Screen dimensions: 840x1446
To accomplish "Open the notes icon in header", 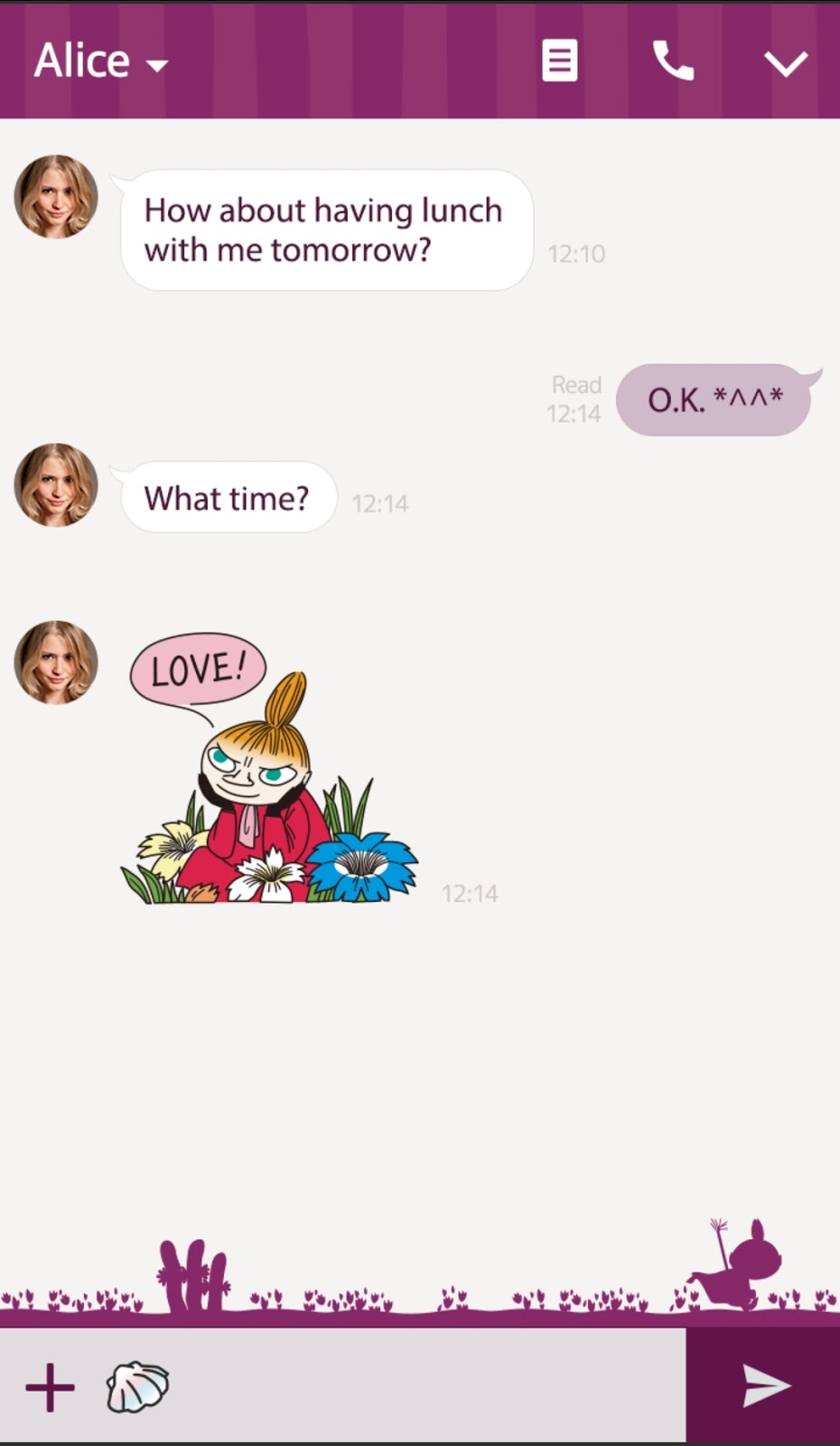I will click(x=559, y=61).
